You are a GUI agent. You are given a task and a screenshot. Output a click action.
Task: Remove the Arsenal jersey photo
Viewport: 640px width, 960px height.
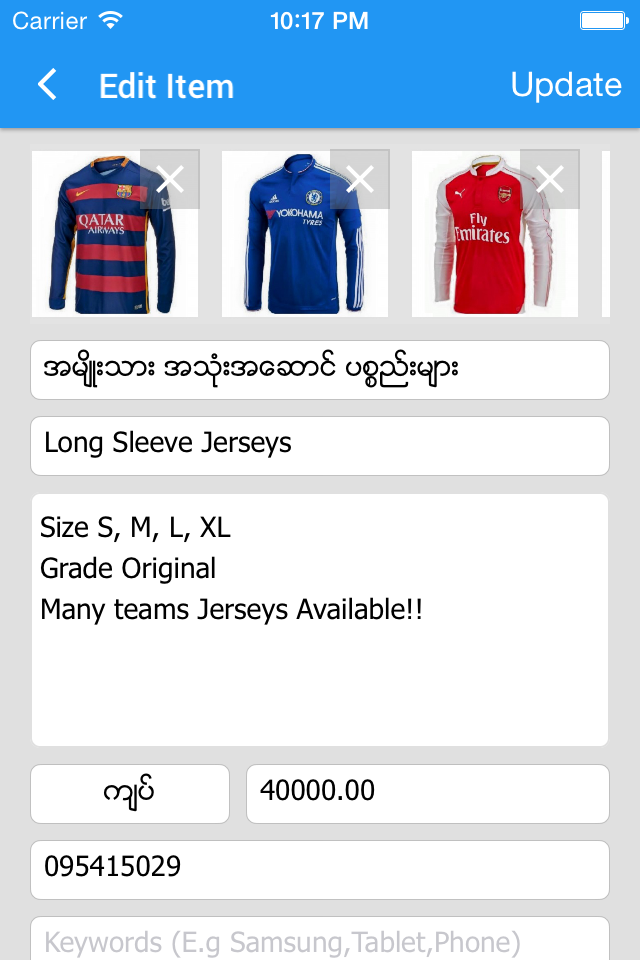click(x=550, y=180)
